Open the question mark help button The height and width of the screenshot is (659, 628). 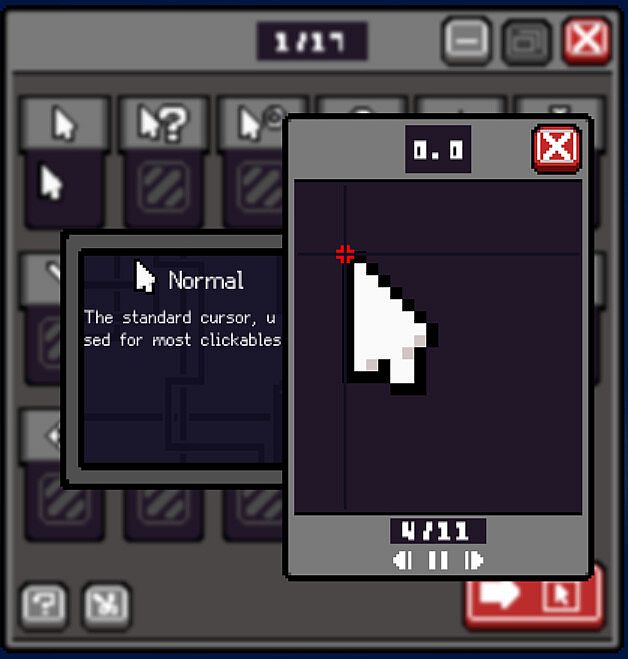pos(44,605)
